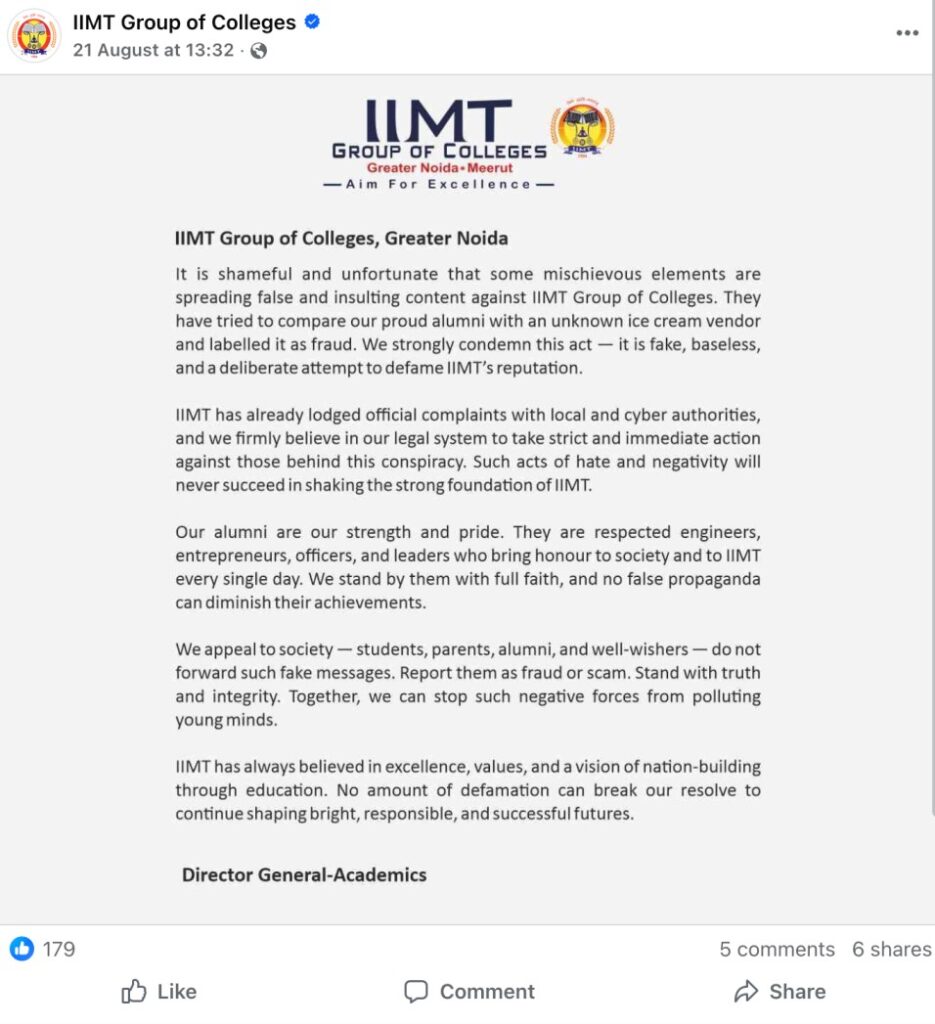
Task: Like this IIMT post
Action: (x=159, y=991)
